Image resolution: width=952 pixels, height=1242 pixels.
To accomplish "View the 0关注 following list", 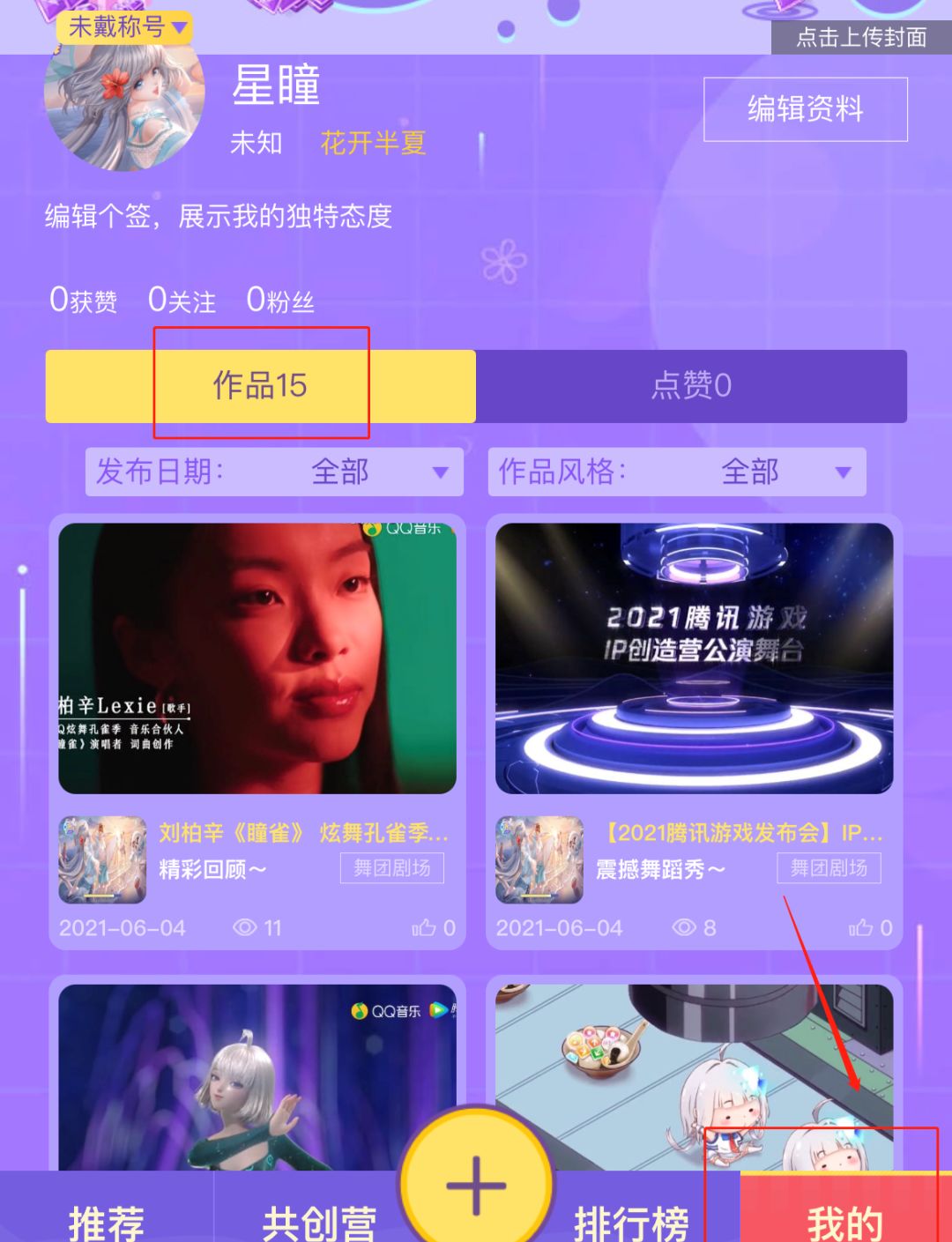I will 182,301.
